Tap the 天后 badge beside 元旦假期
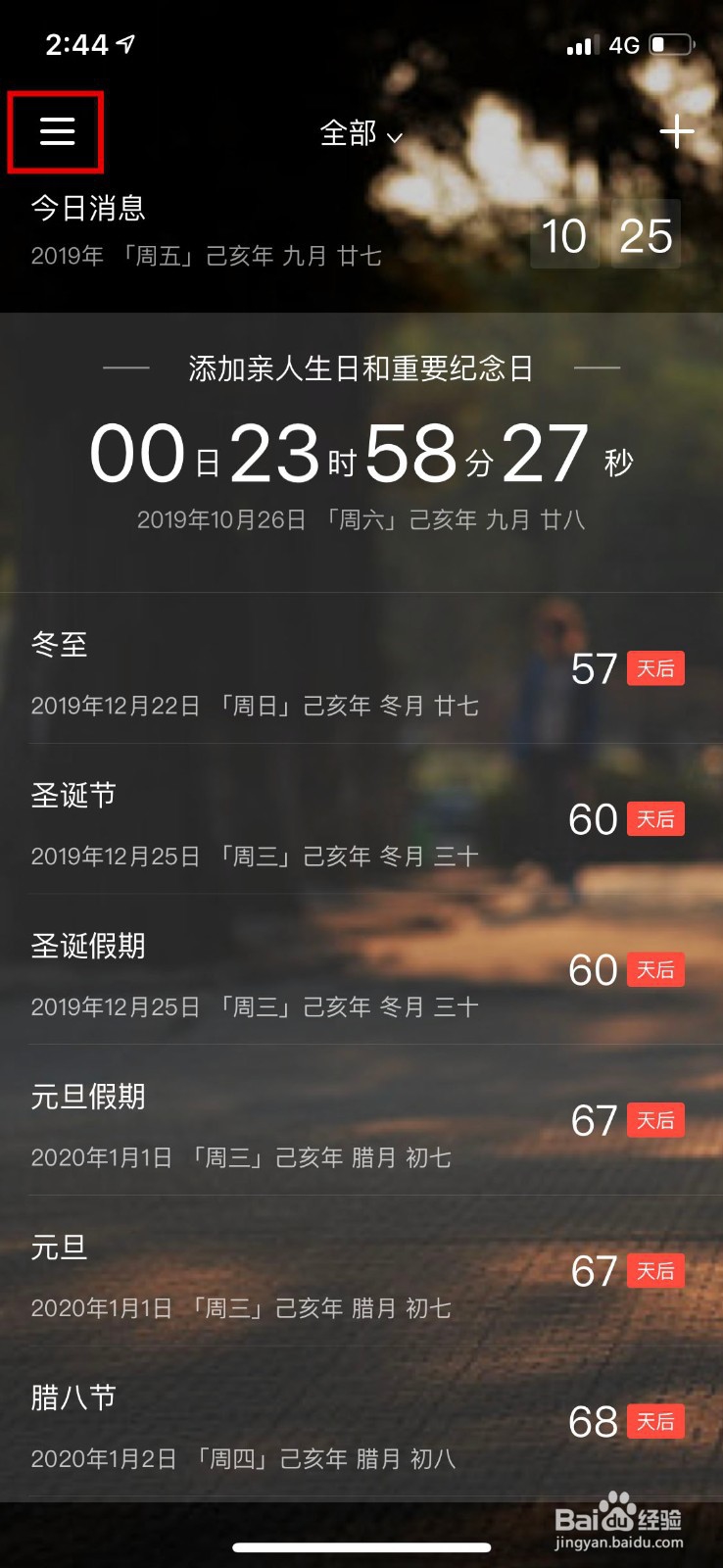This screenshot has height=1568, width=723. point(655,1120)
